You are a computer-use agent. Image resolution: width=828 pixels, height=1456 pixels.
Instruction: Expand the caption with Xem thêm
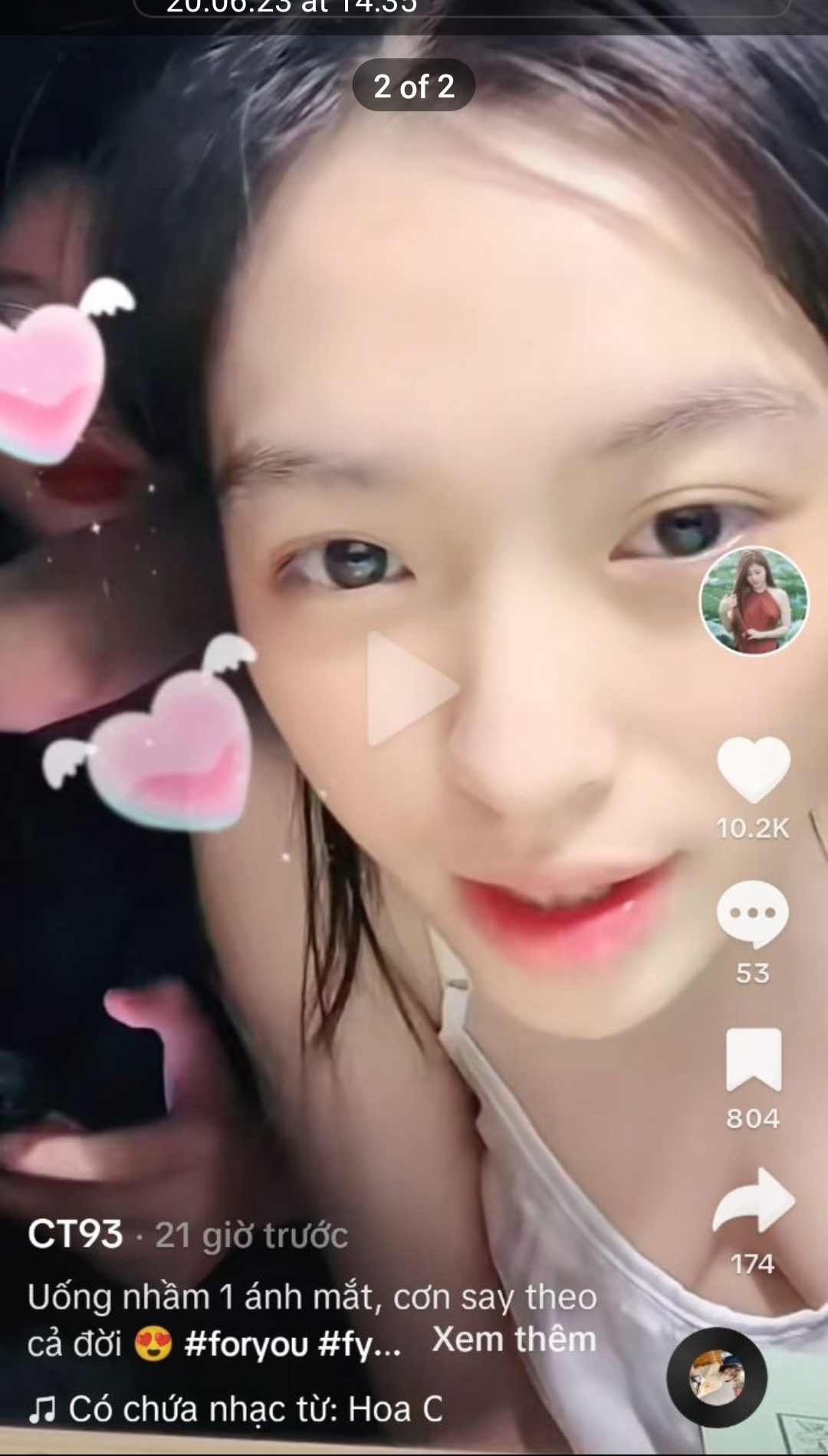point(514,1339)
